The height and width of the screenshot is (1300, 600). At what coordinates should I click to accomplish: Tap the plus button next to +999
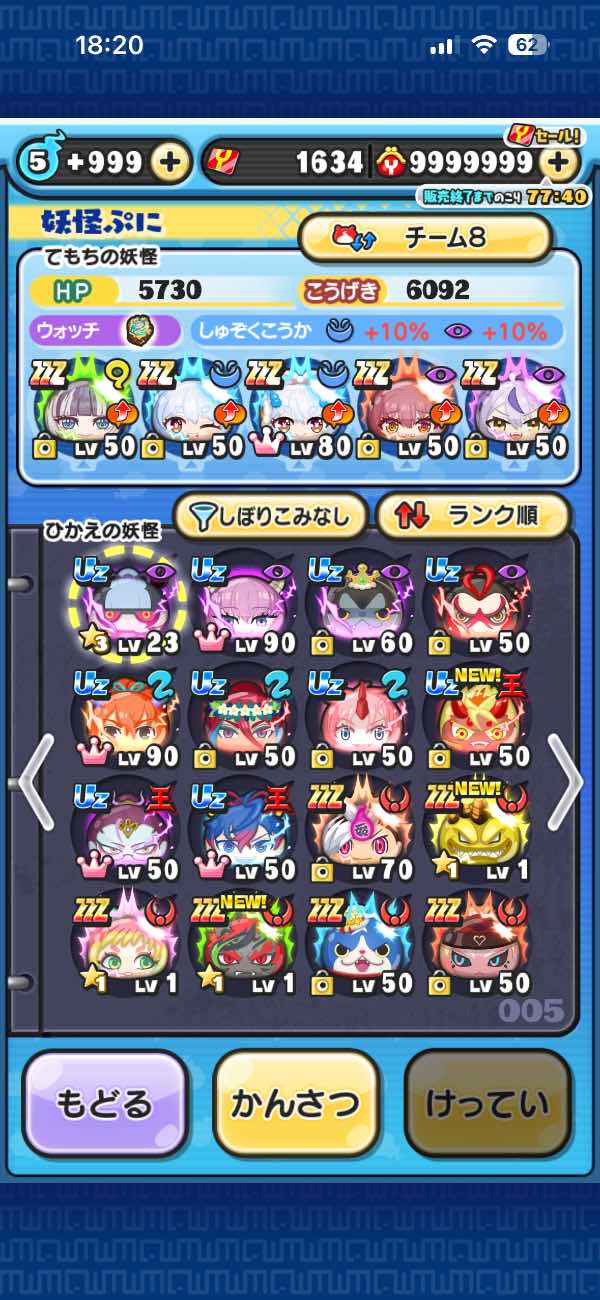[x=171, y=162]
